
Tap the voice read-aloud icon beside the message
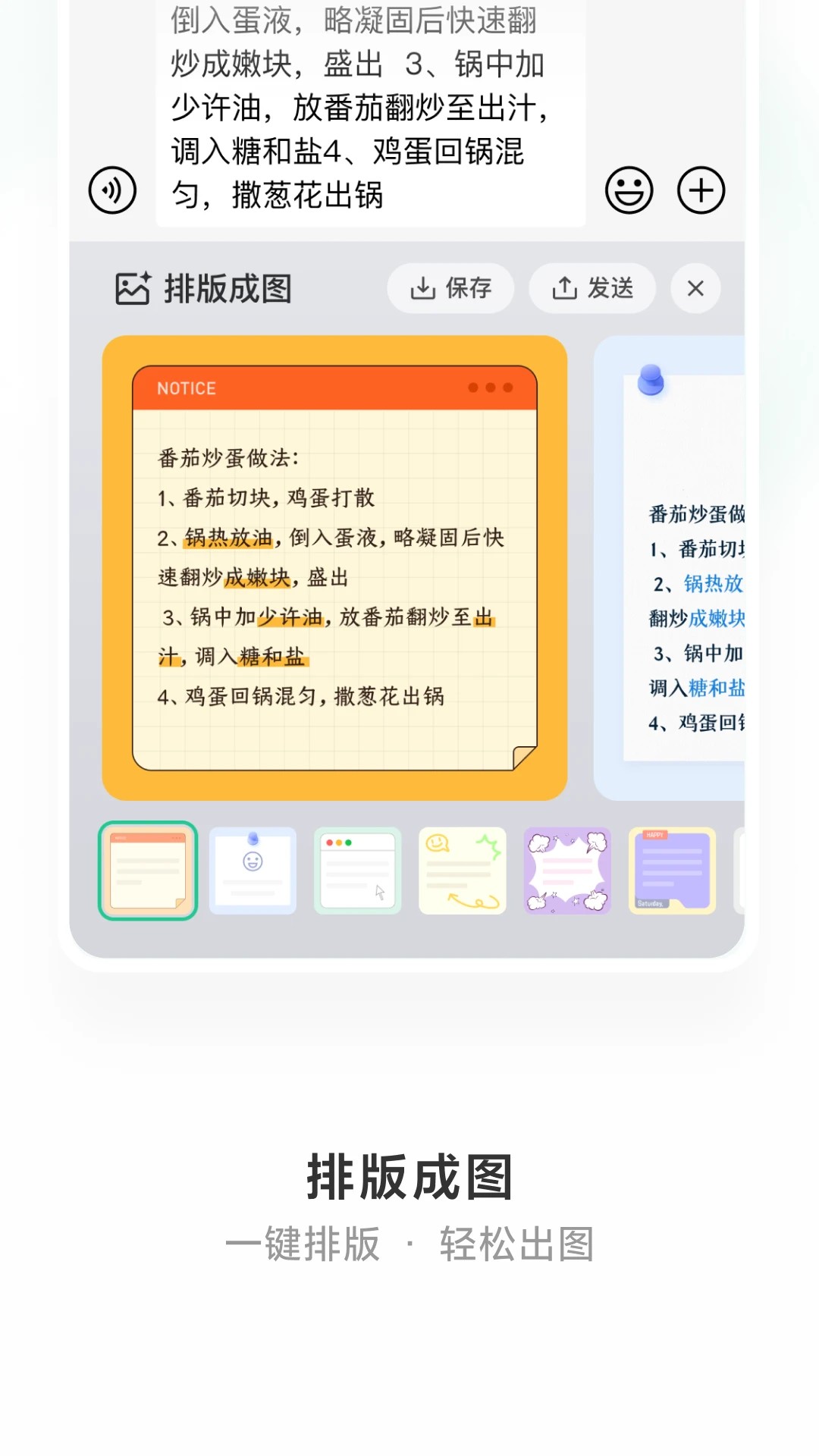click(111, 190)
